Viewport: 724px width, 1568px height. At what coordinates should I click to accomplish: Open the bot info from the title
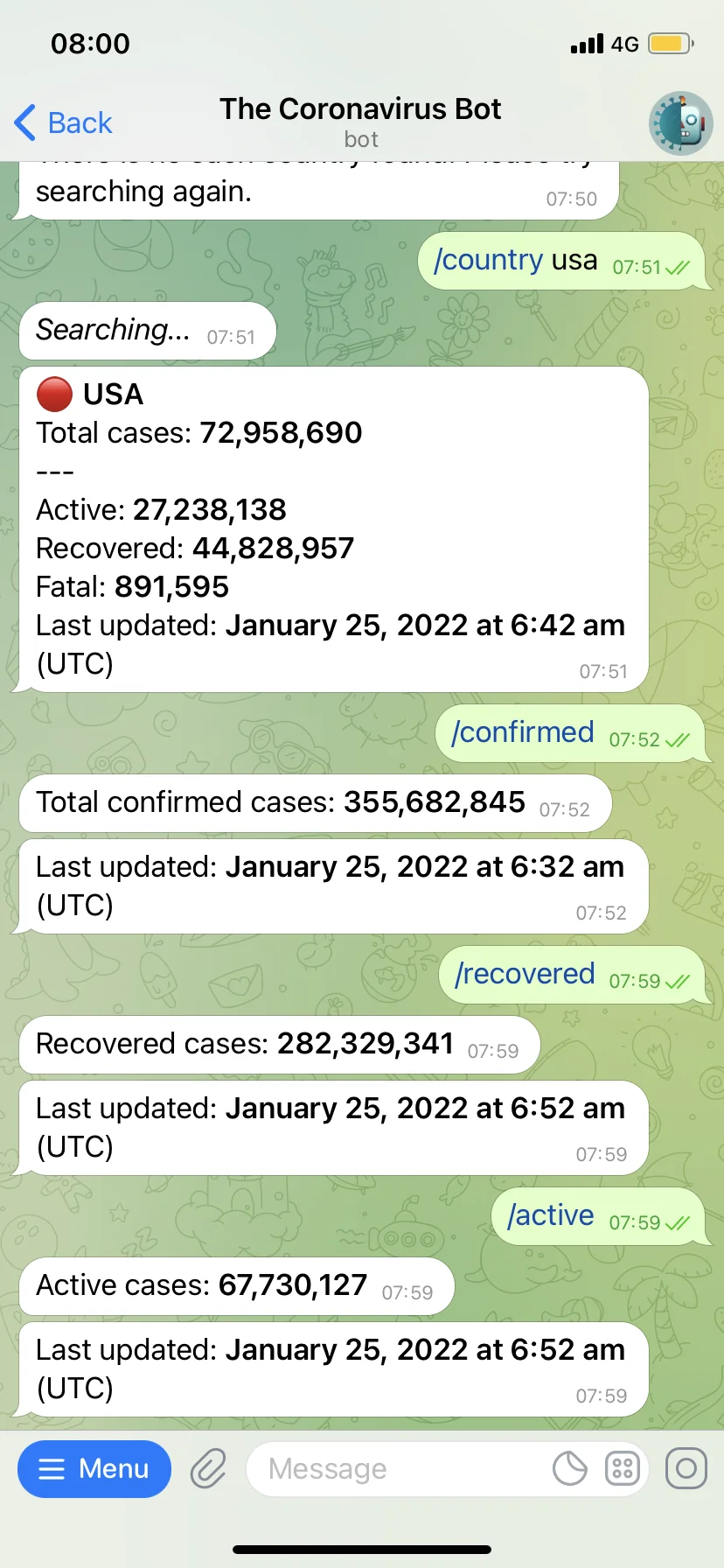360,121
